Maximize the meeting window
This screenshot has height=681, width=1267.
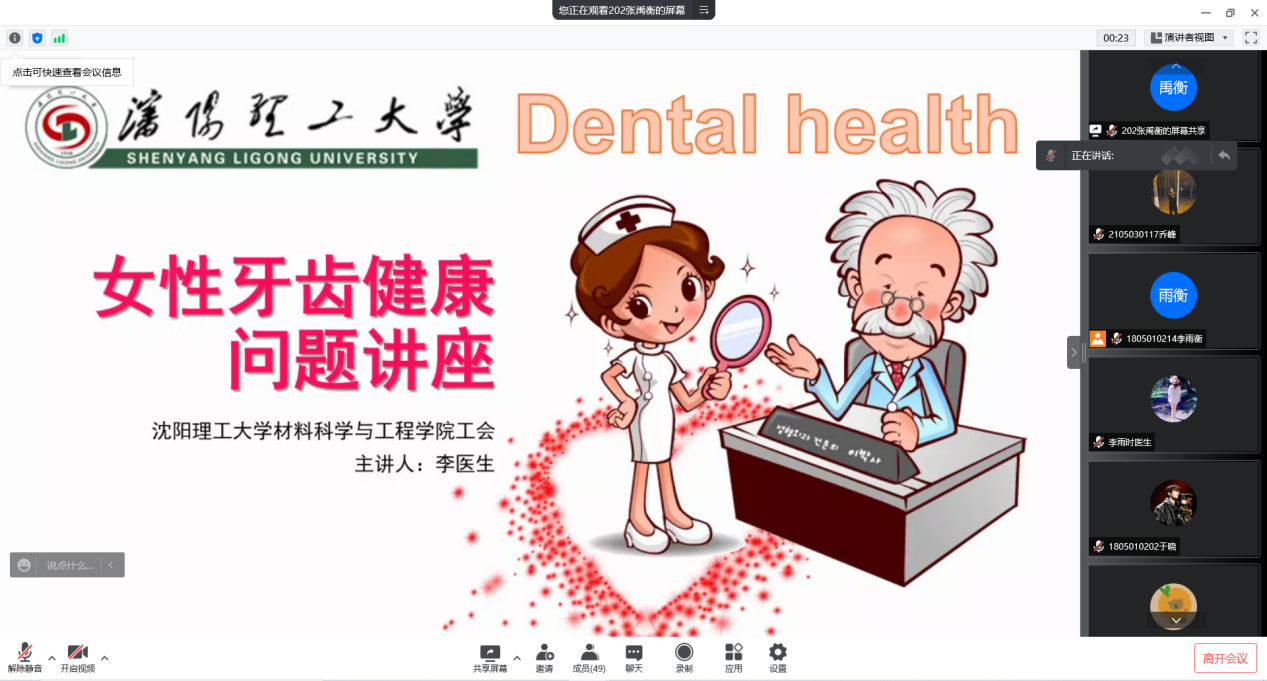1230,13
